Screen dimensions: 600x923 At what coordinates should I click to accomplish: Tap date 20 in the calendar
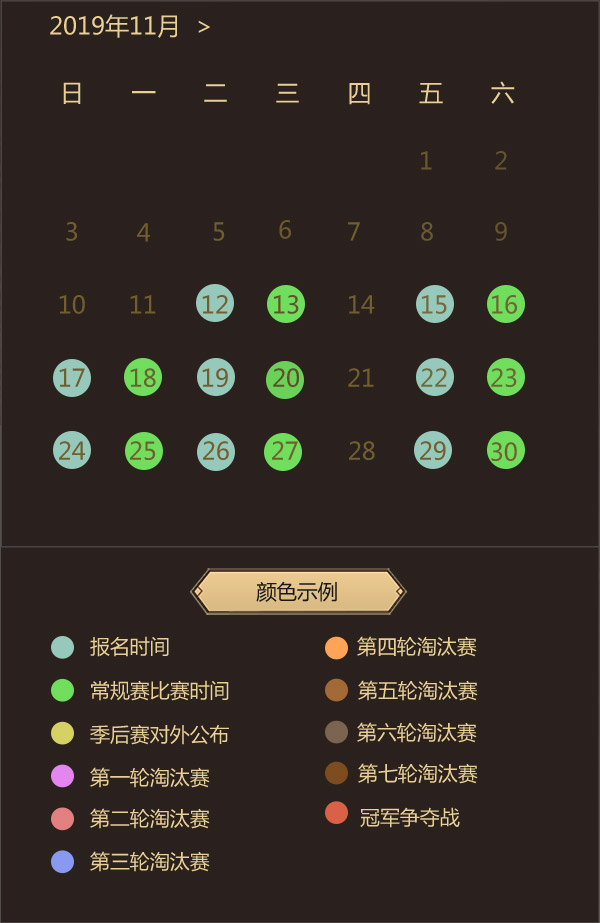[x=285, y=379]
